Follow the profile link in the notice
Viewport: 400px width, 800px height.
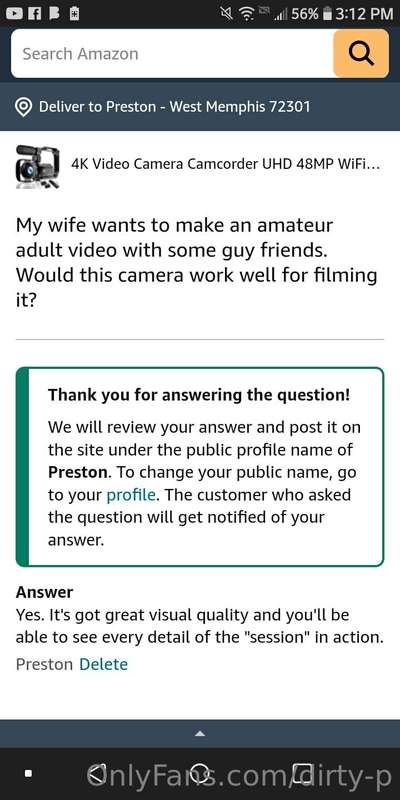click(131, 495)
